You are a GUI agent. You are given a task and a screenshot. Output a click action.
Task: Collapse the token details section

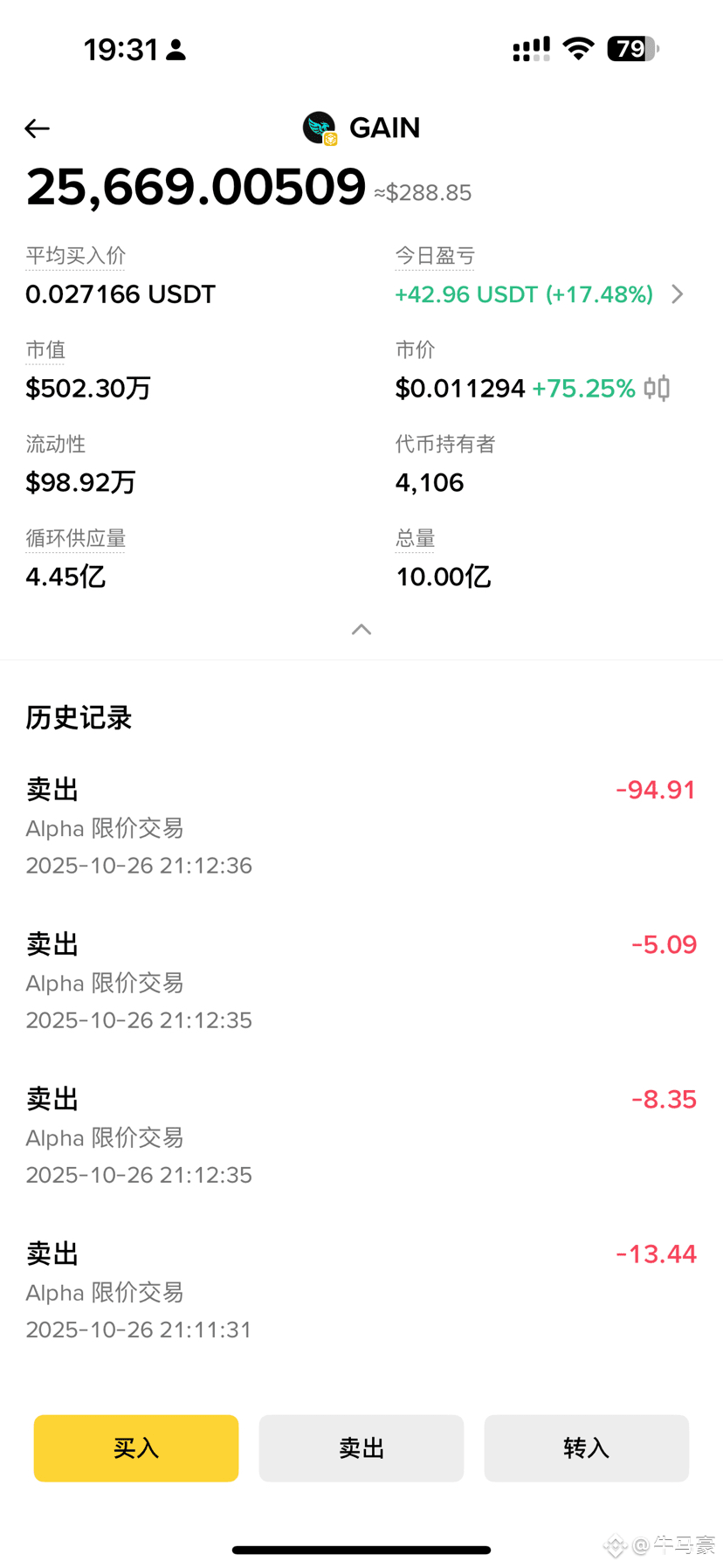tap(361, 630)
